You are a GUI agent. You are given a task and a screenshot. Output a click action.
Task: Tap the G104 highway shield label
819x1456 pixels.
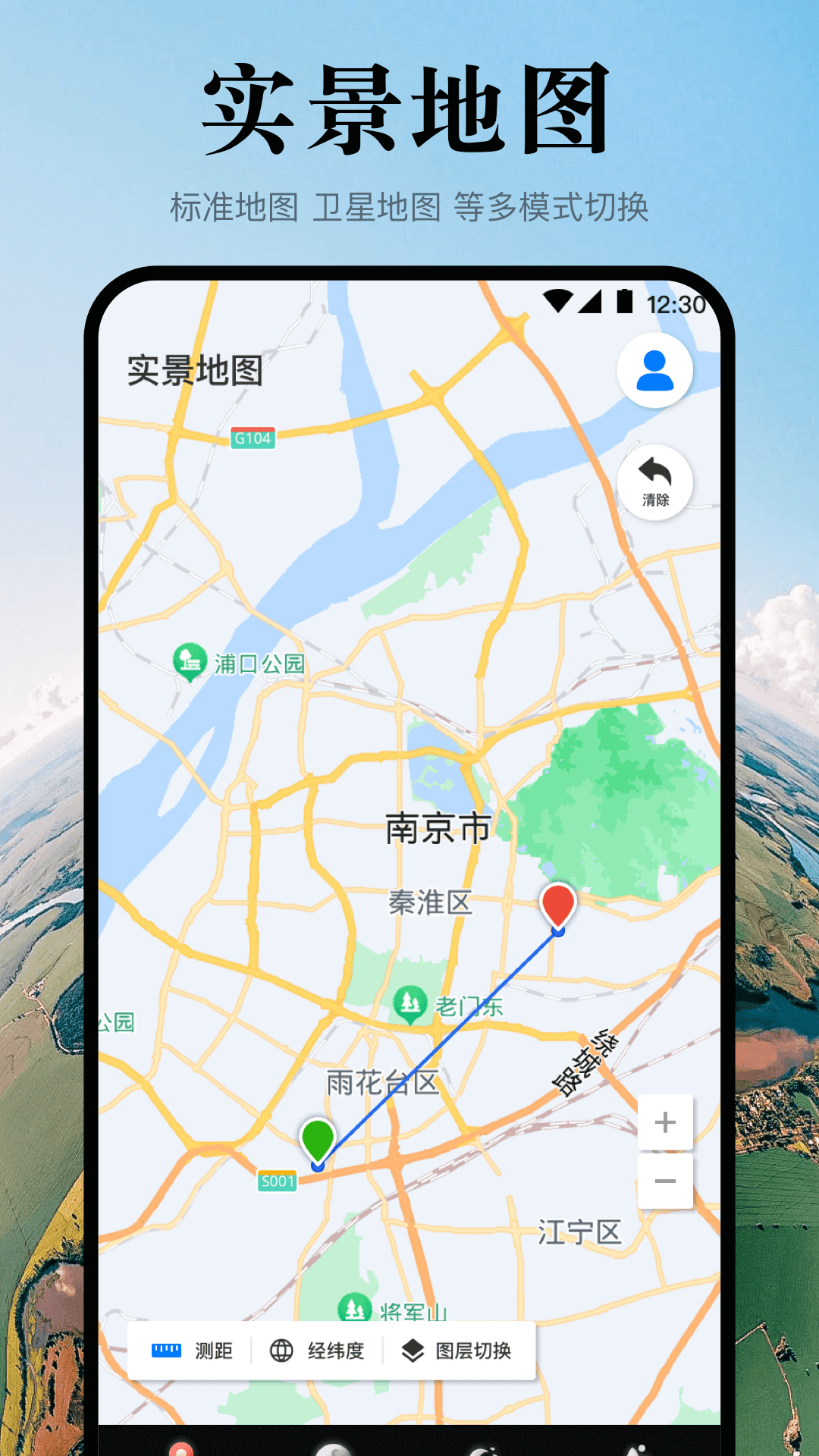pos(253,437)
